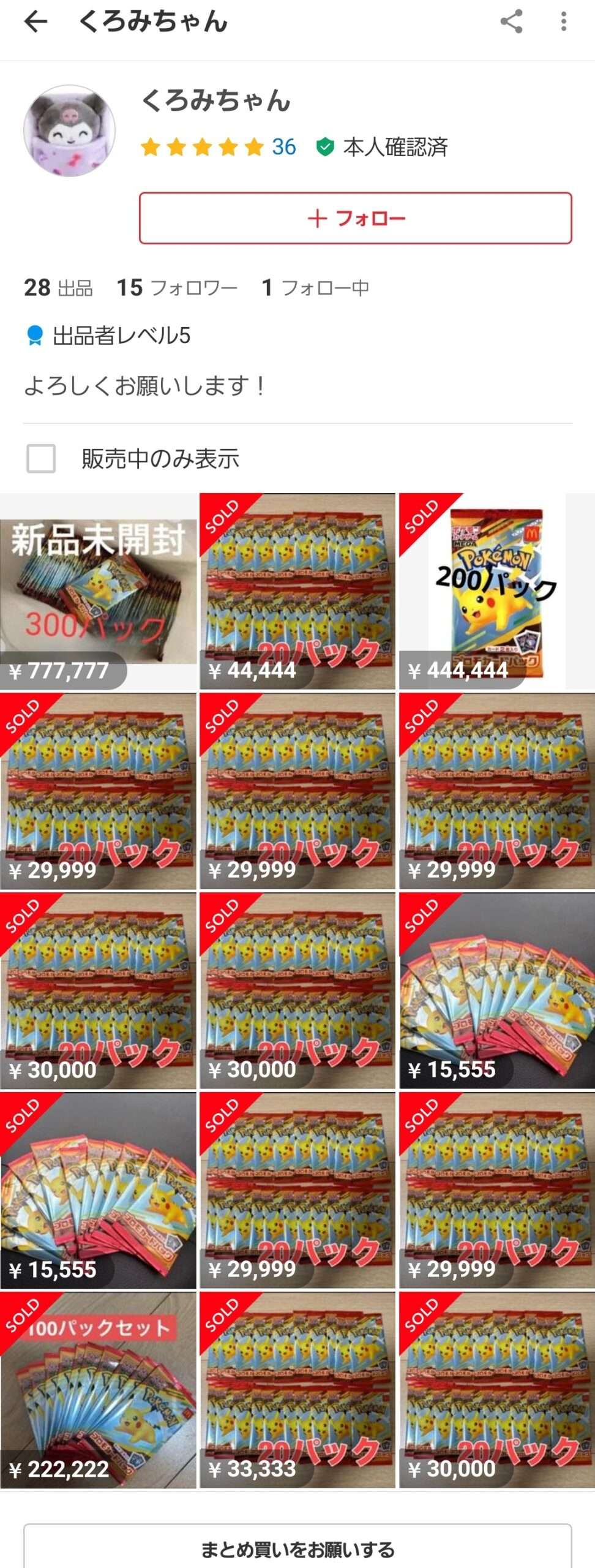Open the sold ¥44,444 20パック listing

[297, 592]
